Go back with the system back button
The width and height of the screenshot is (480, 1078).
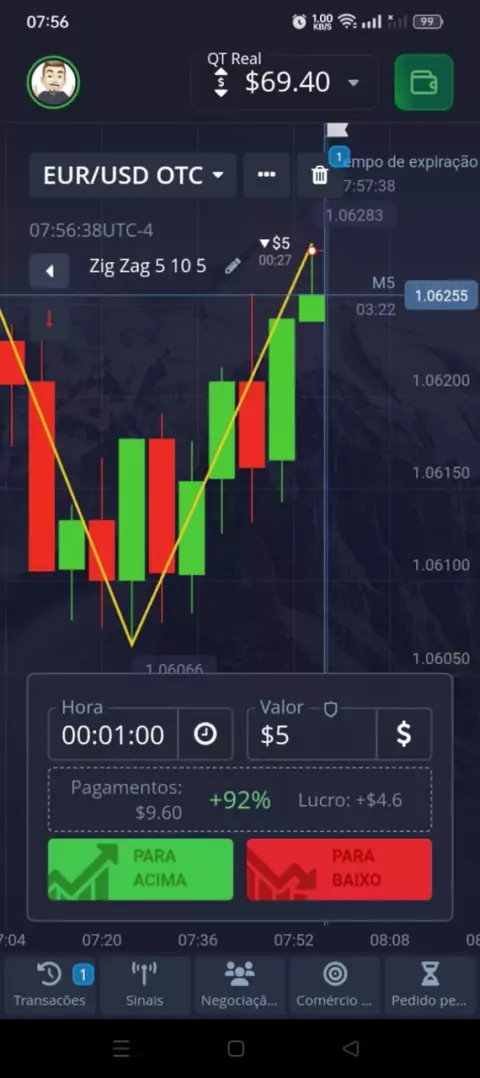(x=351, y=1048)
